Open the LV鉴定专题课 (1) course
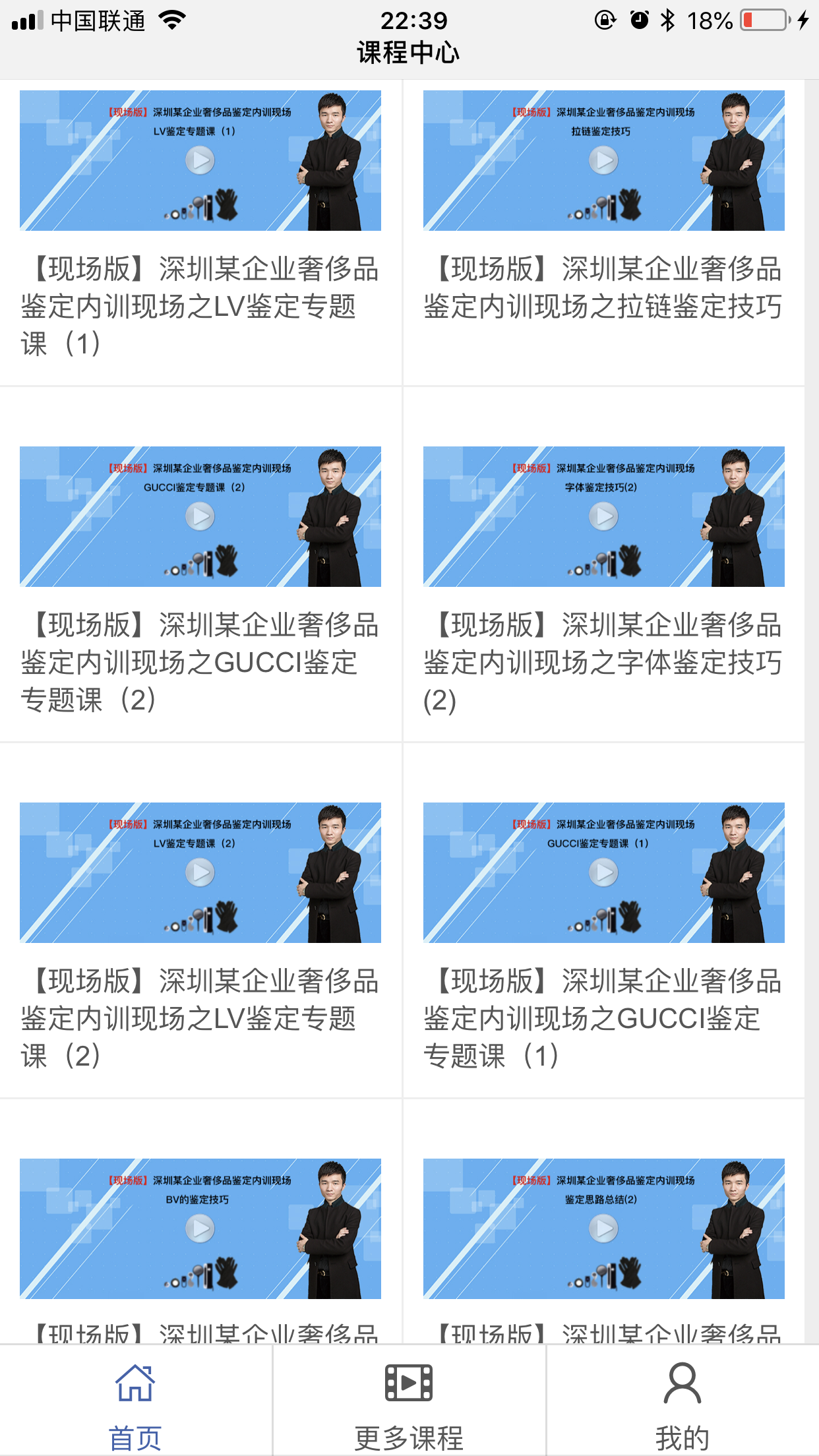The width and height of the screenshot is (819, 1456). (x=200, y=160)
